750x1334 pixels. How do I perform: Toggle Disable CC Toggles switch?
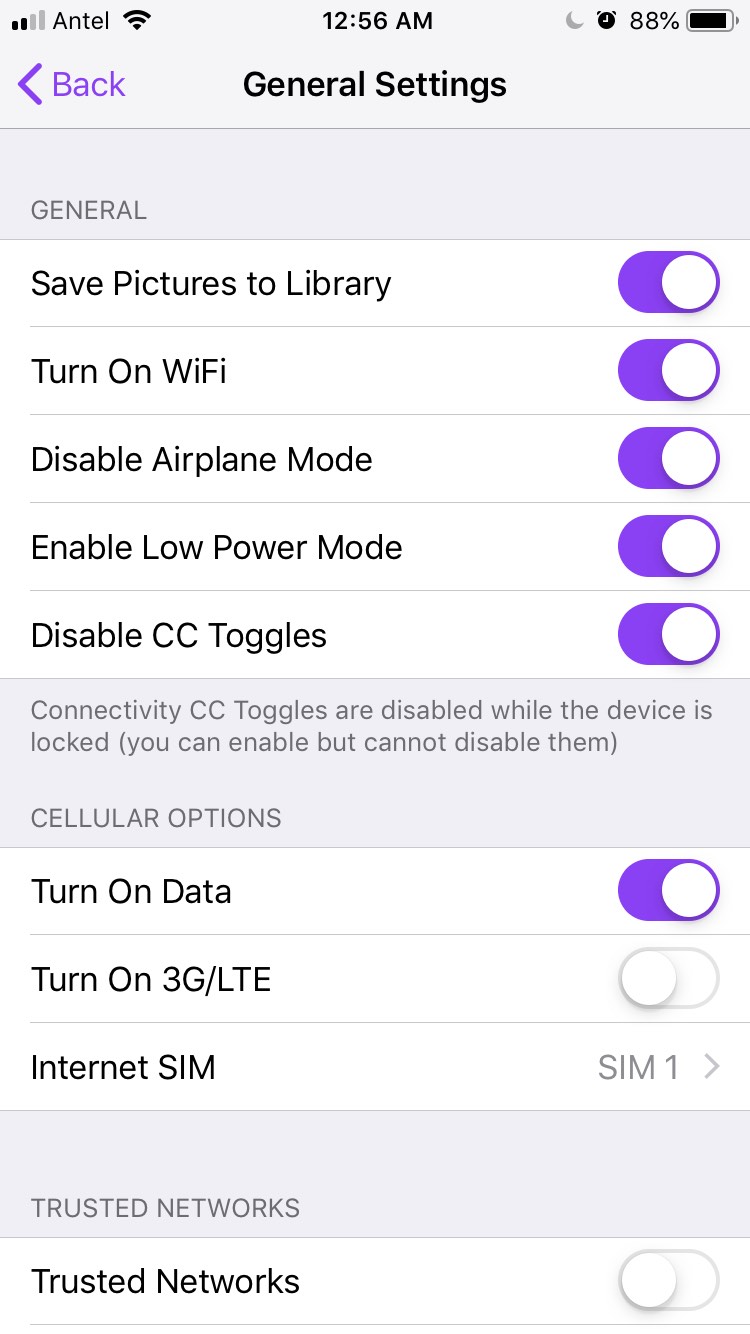click(668, 635)
